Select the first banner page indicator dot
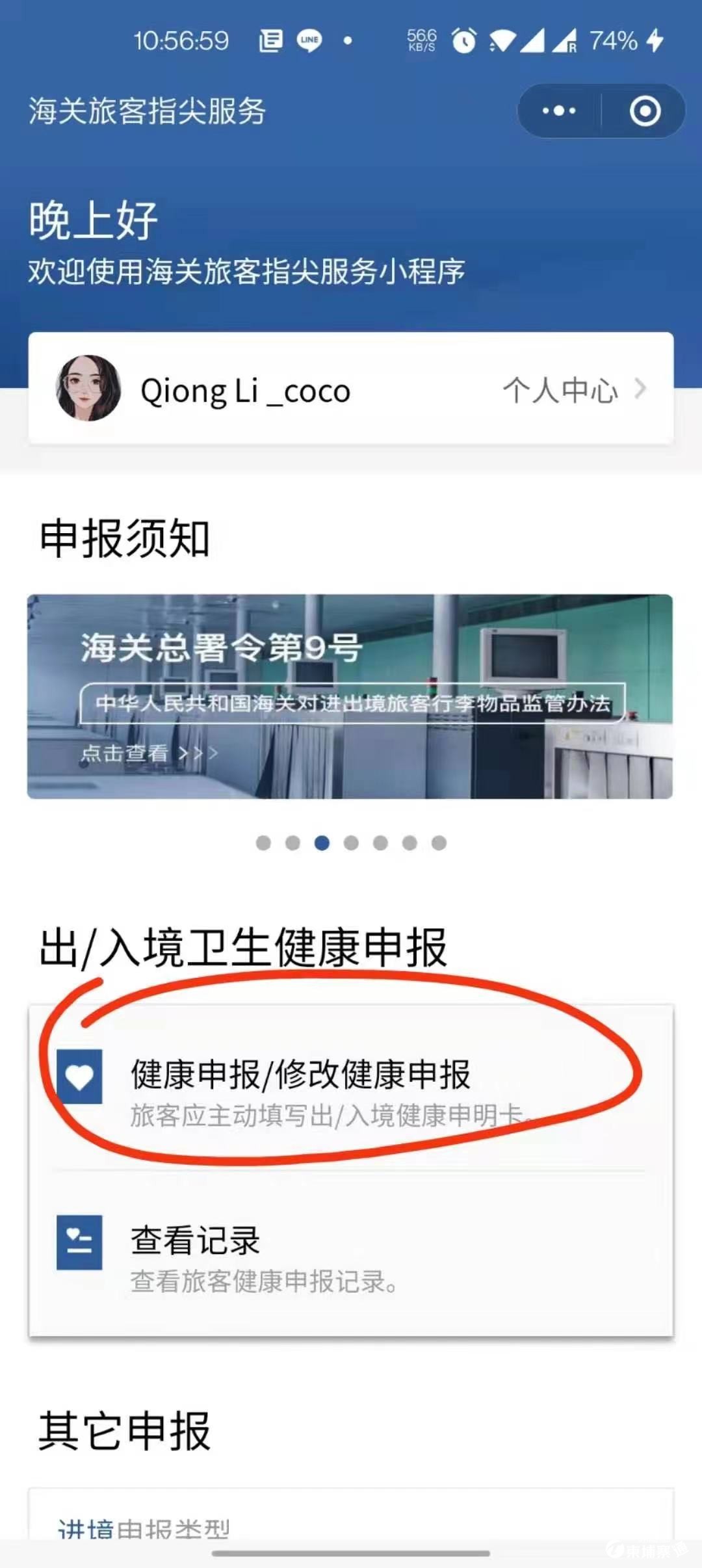 tap(263, 843)
